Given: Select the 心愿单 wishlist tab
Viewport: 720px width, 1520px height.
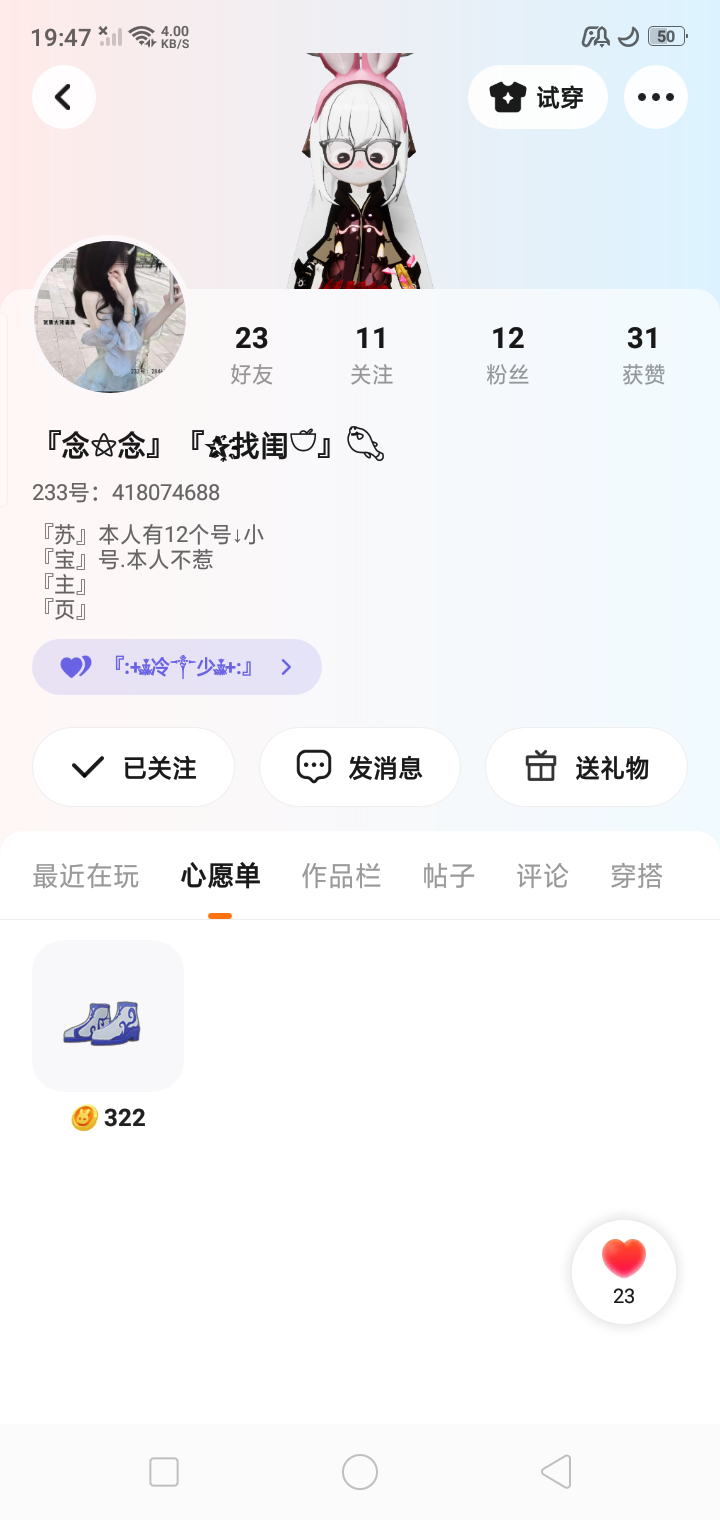Looking at the screenshot, I should click(x=220, y=877).
